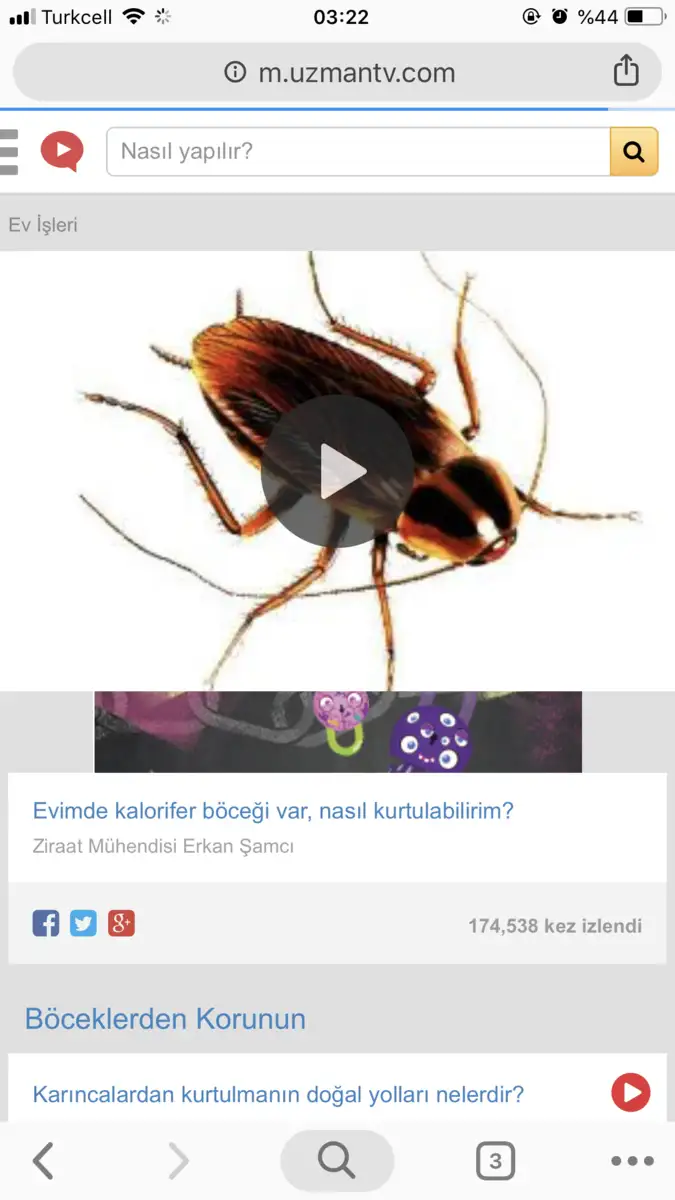Open the monster banner ad
This screenshot has height=1200, width=675.
[338, 732]
